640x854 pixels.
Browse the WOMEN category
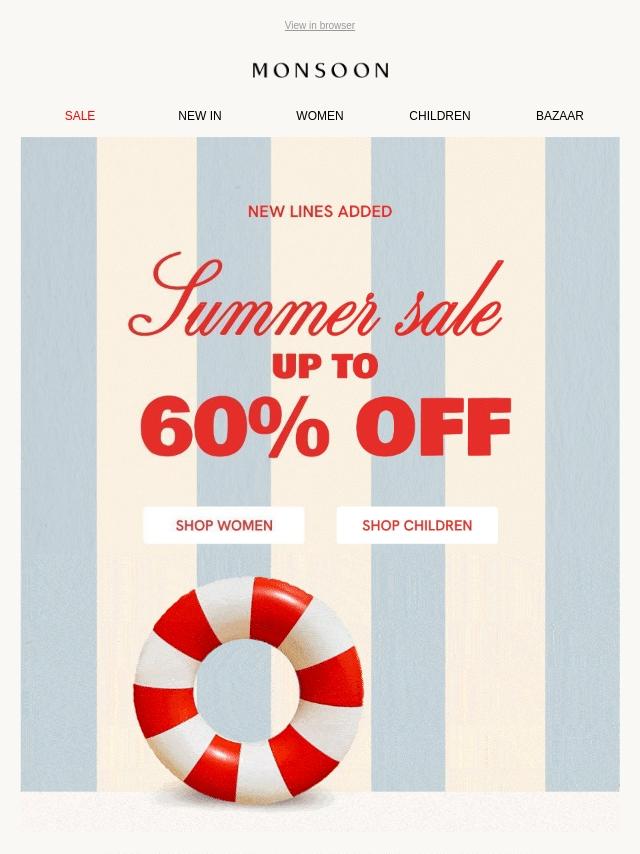click(x=319, y=116)
